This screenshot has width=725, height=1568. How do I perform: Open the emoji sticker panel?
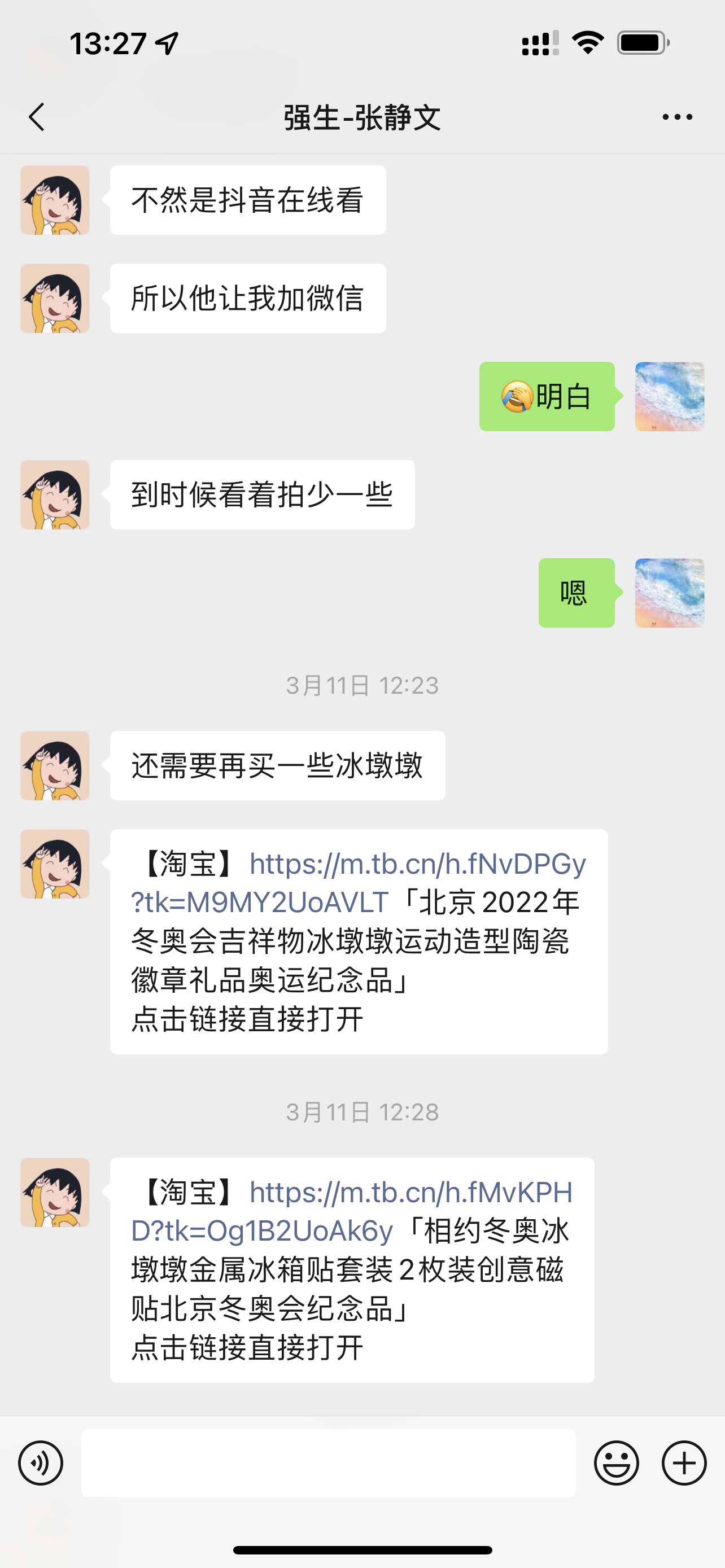[x=616, y=1462]
